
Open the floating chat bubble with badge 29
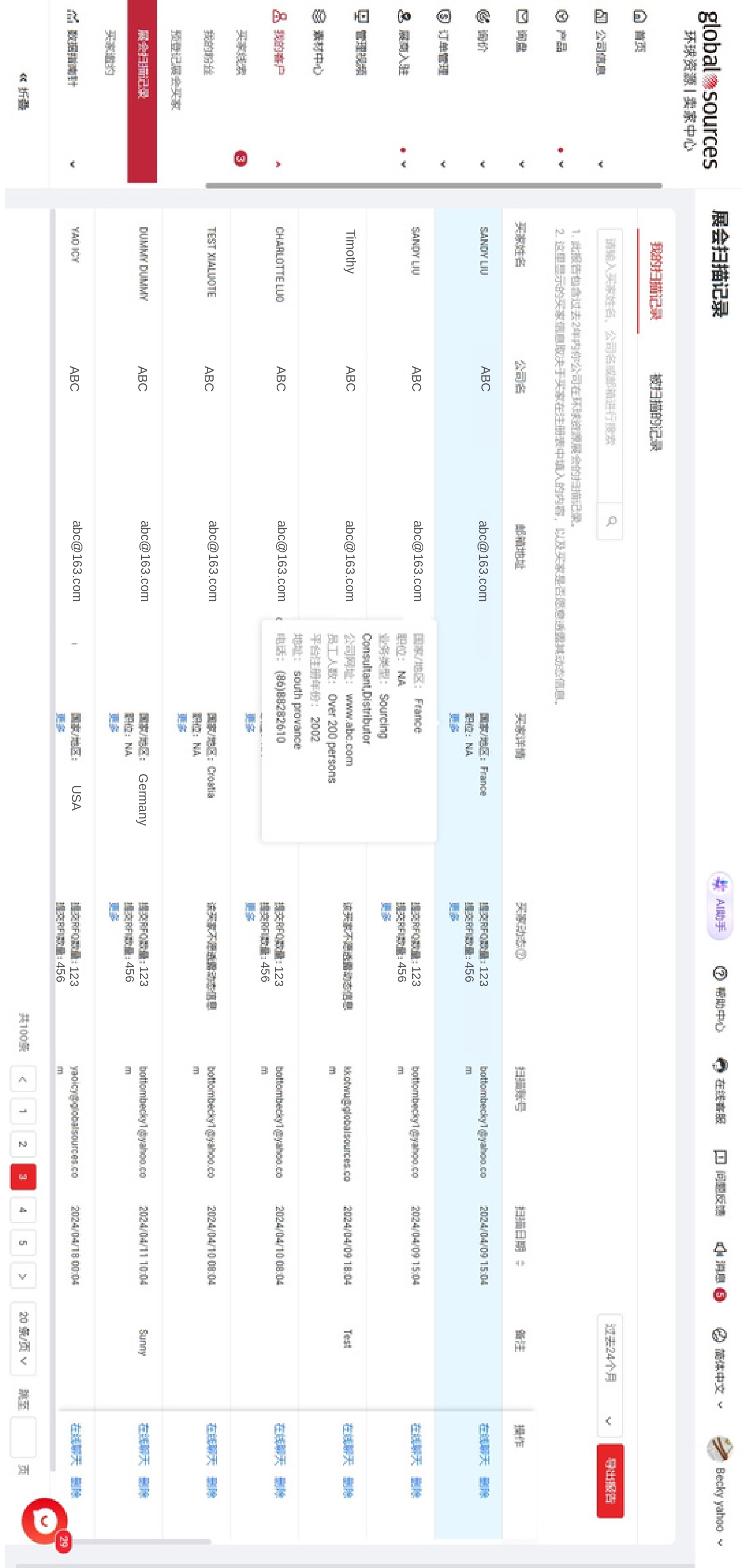click(44, 1521)
